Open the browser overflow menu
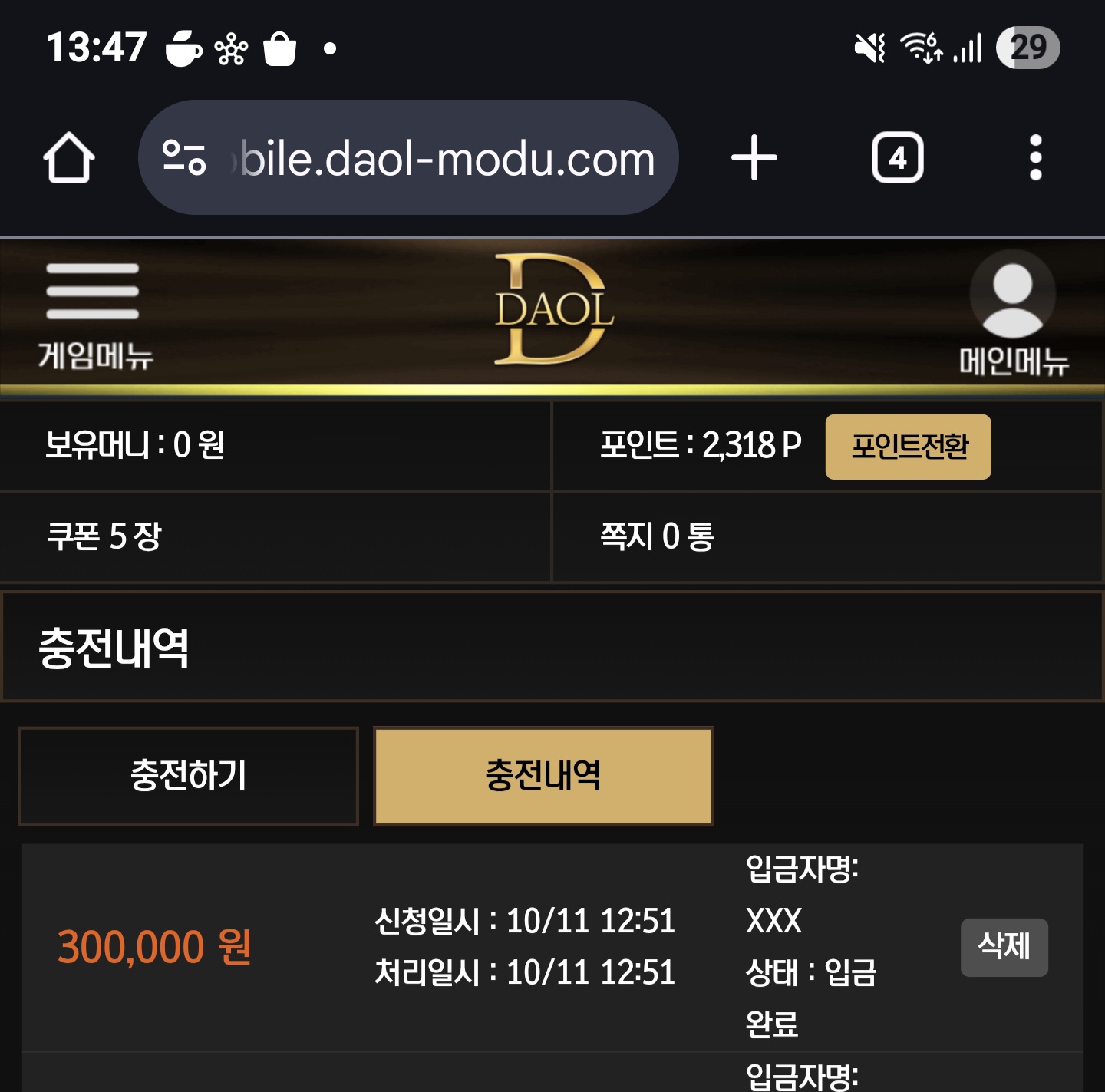 pos(1035,158)
